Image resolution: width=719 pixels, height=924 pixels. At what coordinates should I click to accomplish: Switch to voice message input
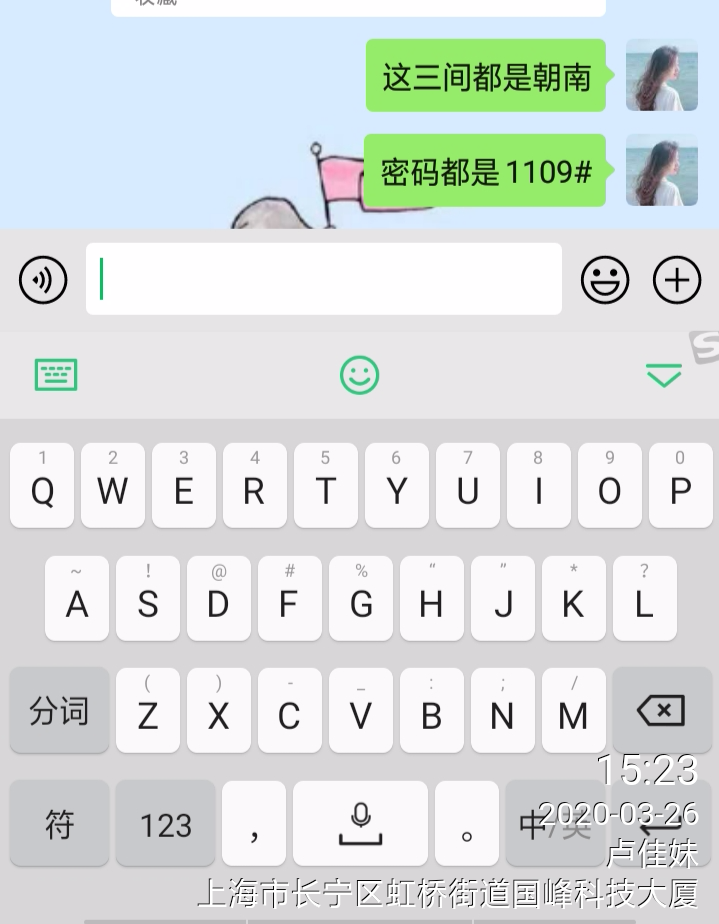(43, 280)
